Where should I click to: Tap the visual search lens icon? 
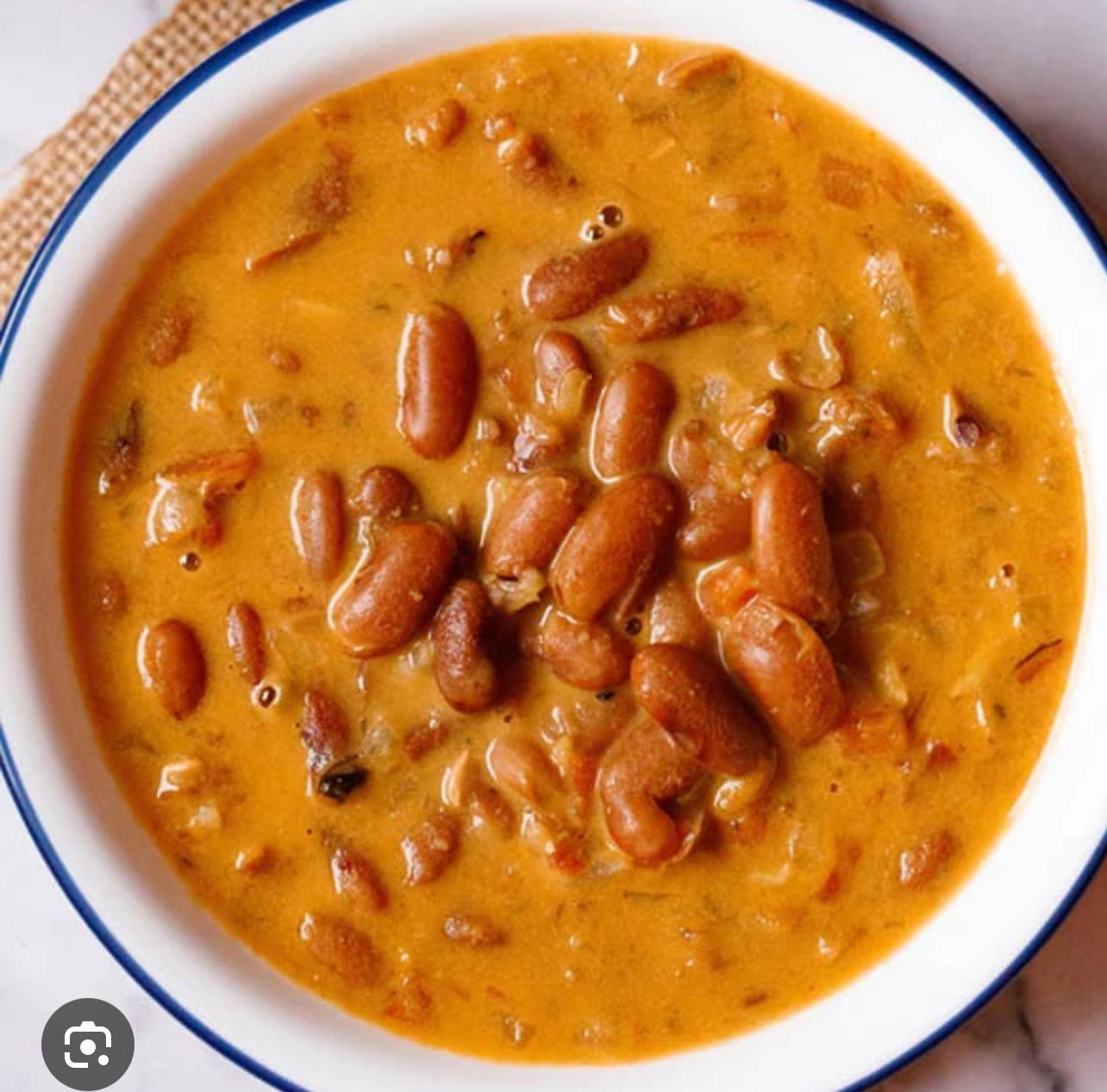pos(88,1044)
